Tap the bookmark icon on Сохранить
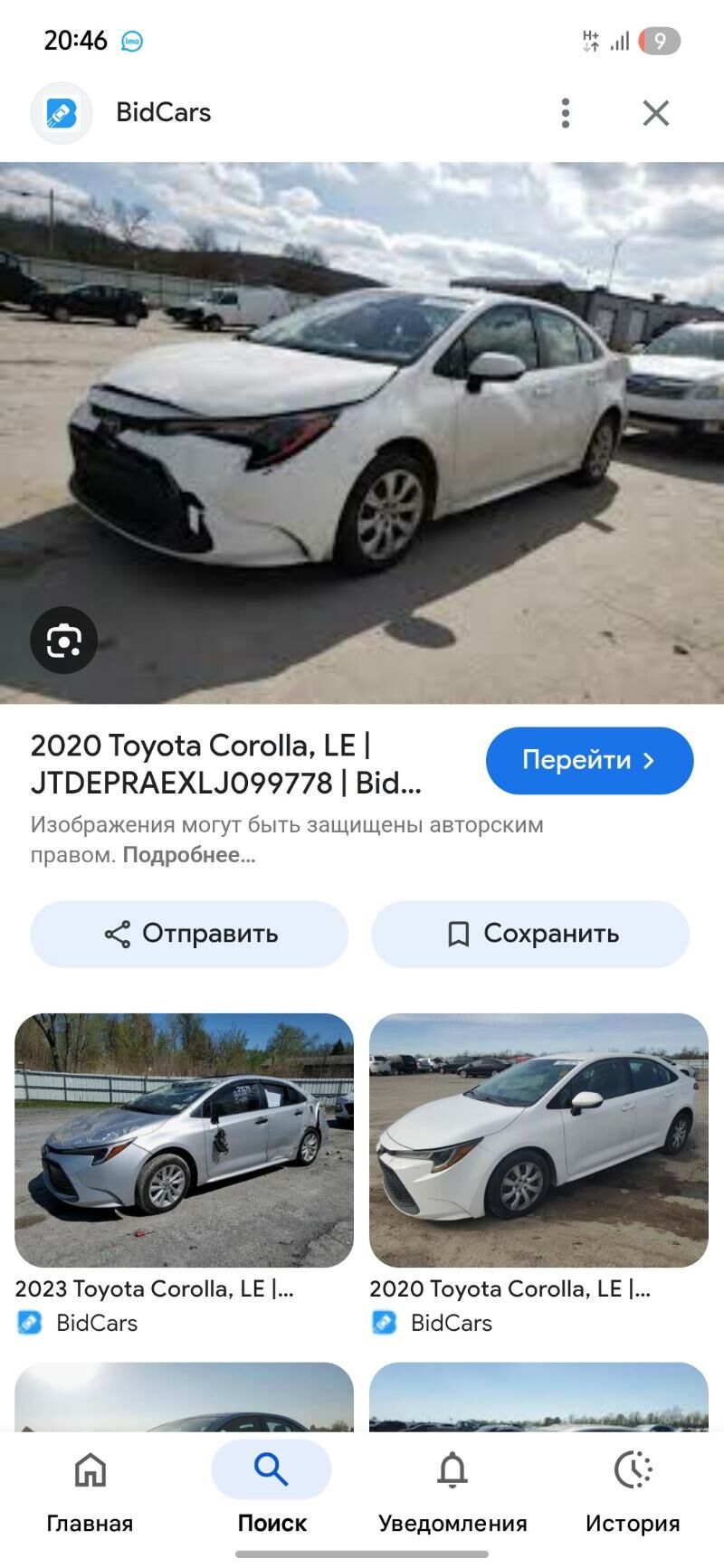The height and width of the screenshot is (1568, 724). point(460,934)
